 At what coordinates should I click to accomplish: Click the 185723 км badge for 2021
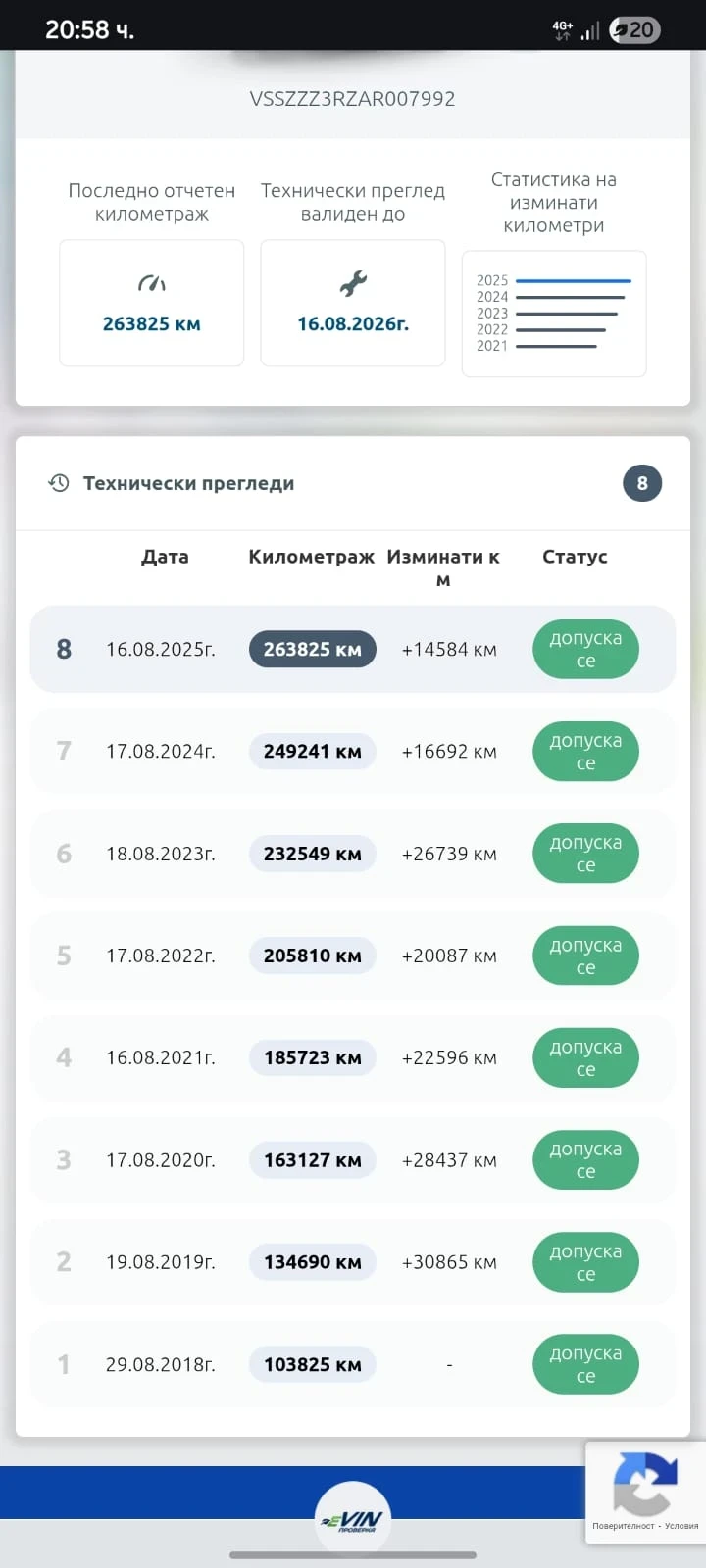click(x=312, y=1057)
